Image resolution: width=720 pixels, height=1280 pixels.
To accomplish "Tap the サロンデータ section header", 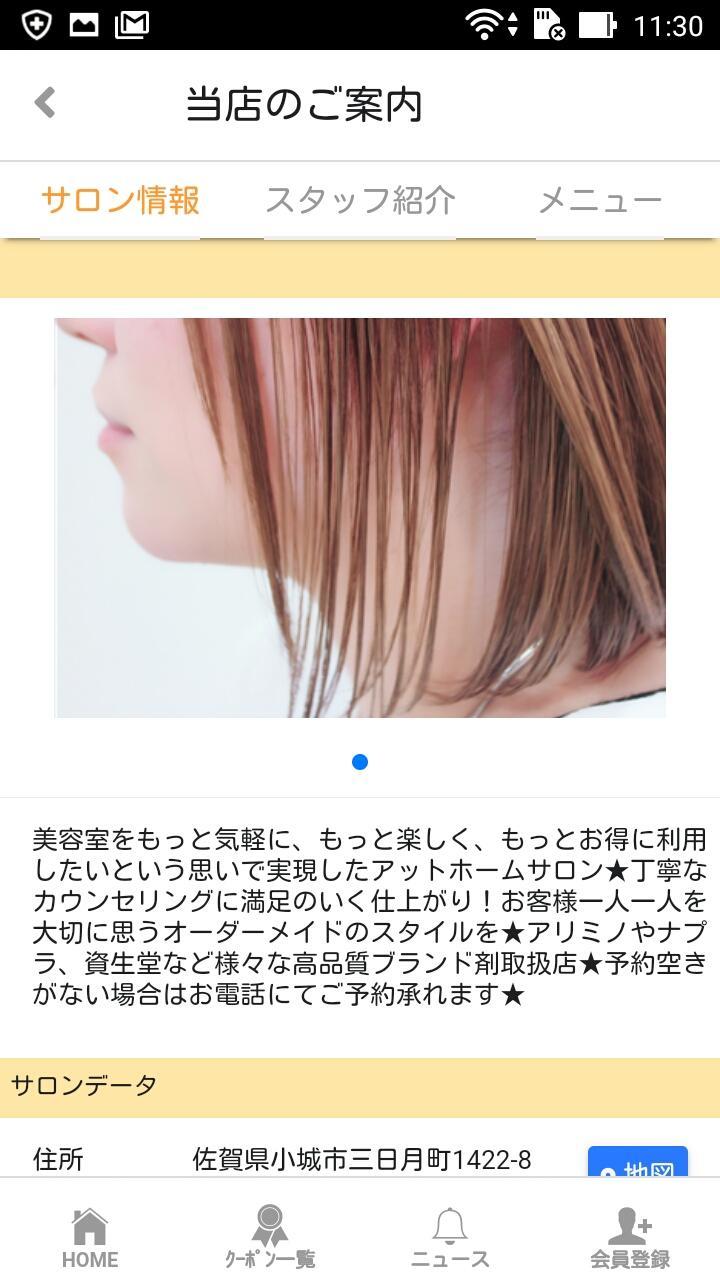I will coord(83,1083).
